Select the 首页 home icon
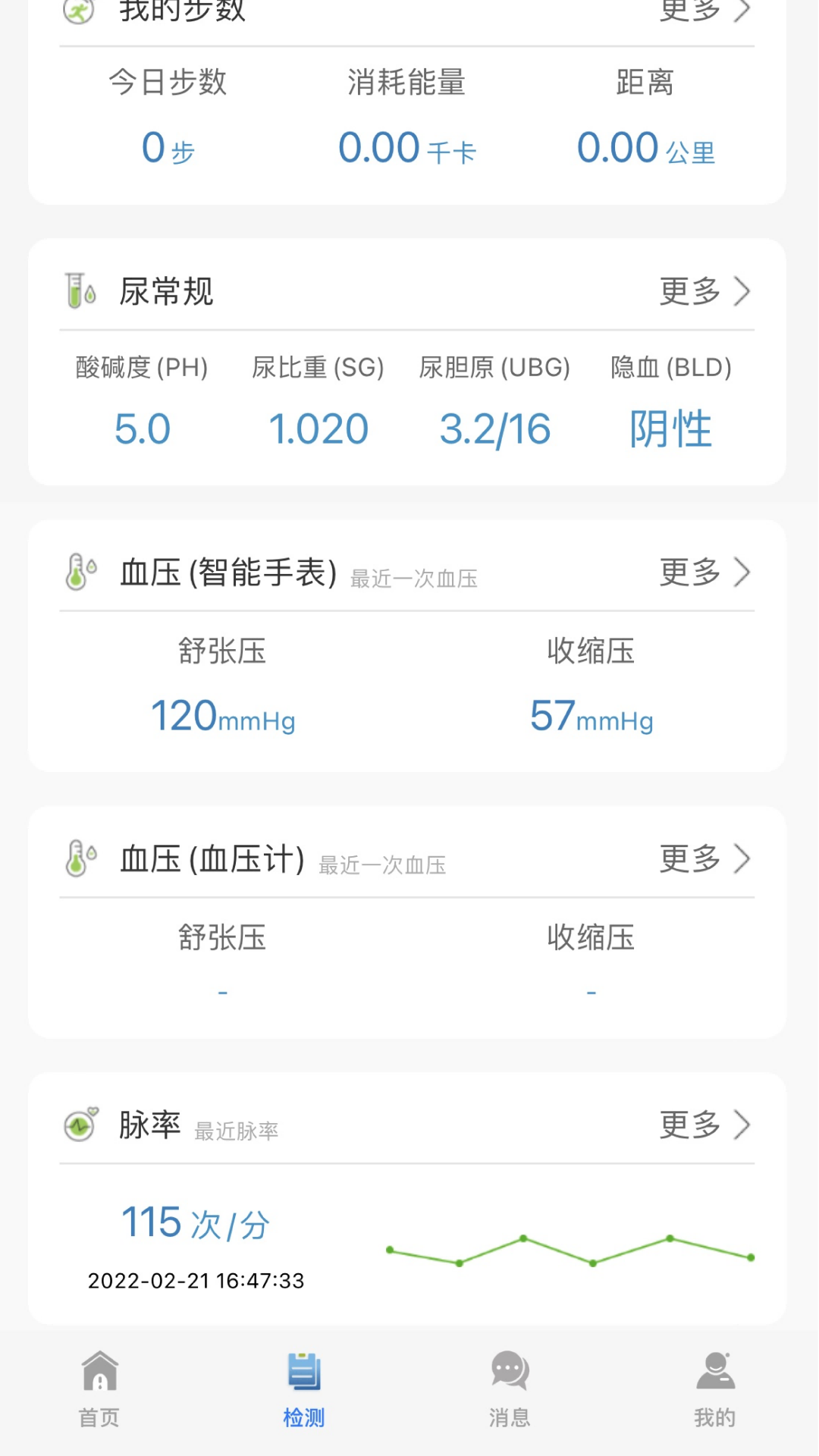Screen dimensions: 819x1456 click(99, 1374)
